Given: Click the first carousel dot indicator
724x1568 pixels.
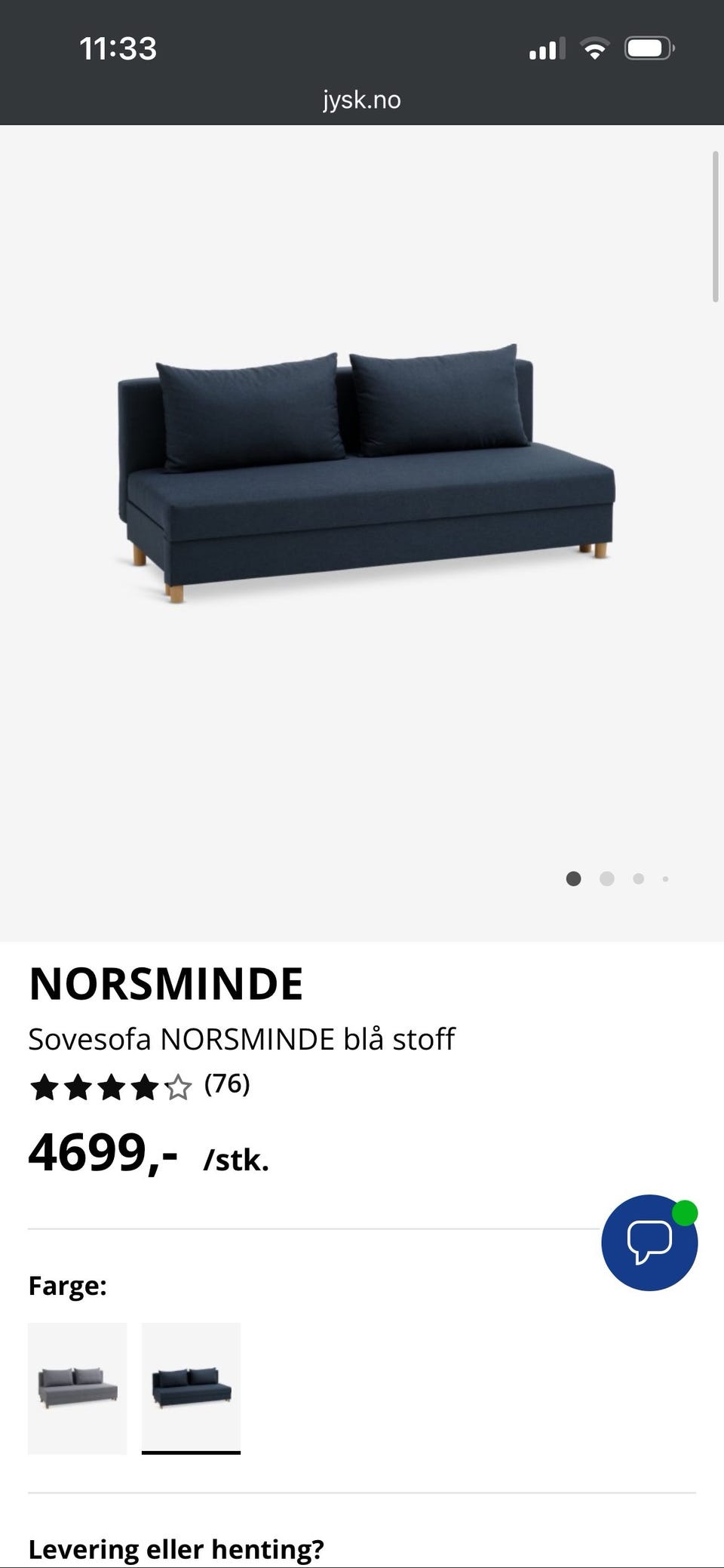Looking at the screenshot, I should point(575,878).
